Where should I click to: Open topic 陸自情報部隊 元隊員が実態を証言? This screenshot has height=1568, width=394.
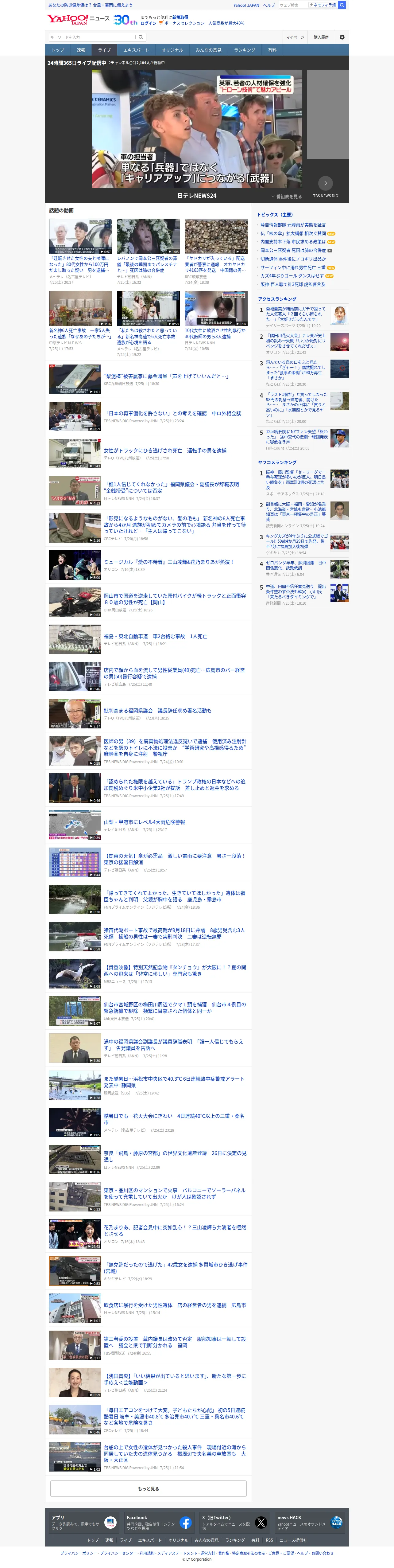[293, 224]
